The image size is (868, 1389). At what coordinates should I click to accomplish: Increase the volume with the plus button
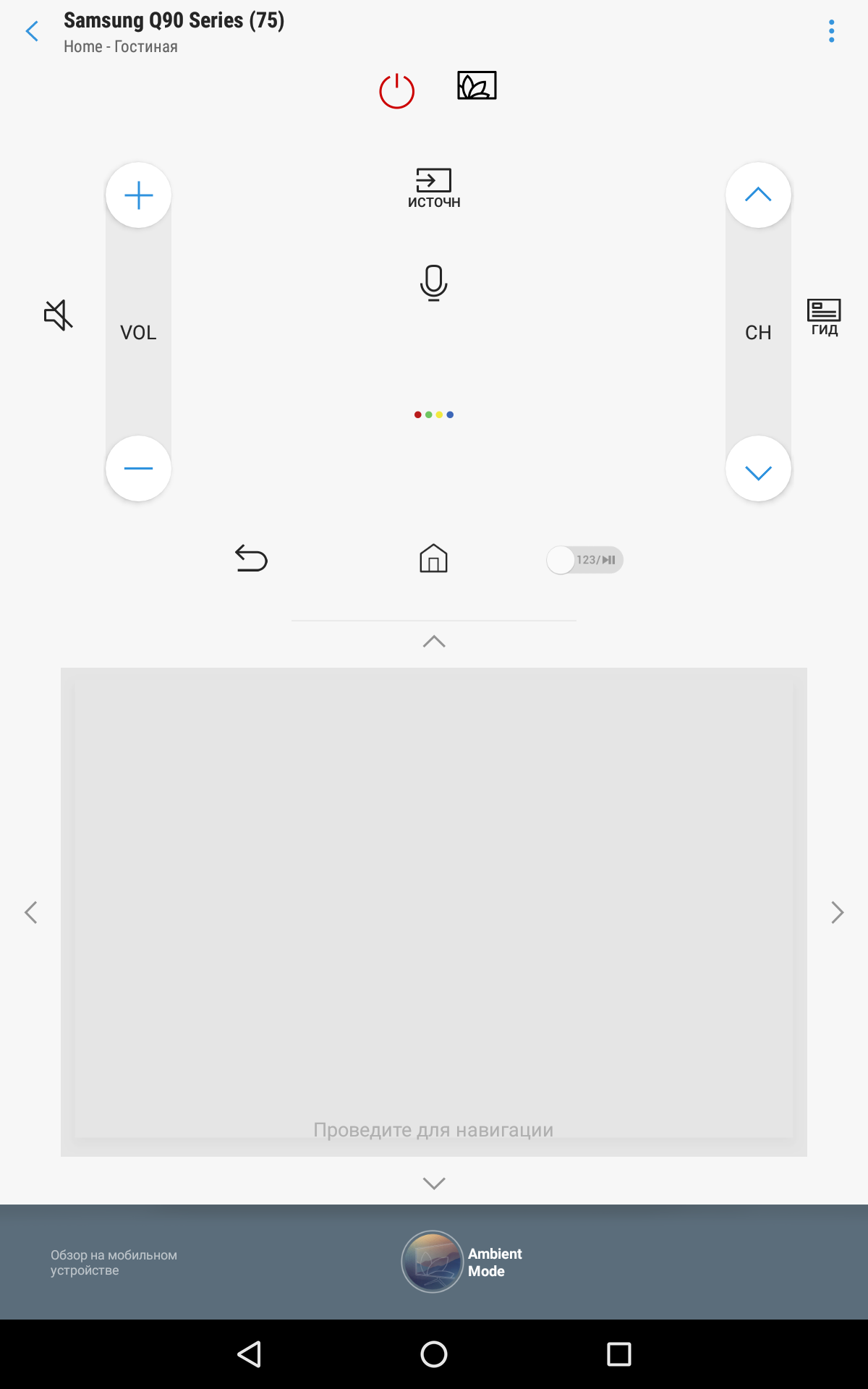click(x=138, y=195)
